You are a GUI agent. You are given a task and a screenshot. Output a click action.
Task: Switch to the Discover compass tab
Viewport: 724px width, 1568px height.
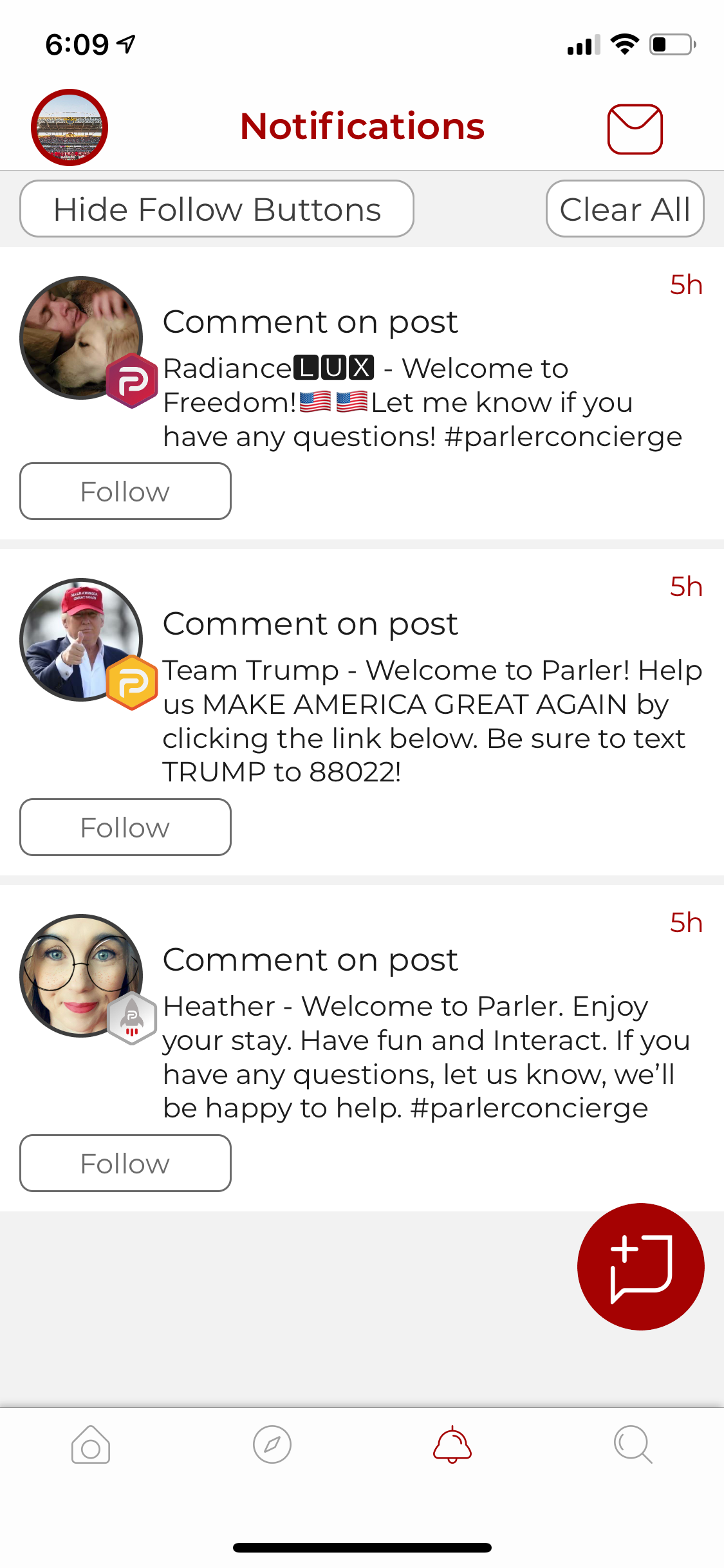(272, 1445)
